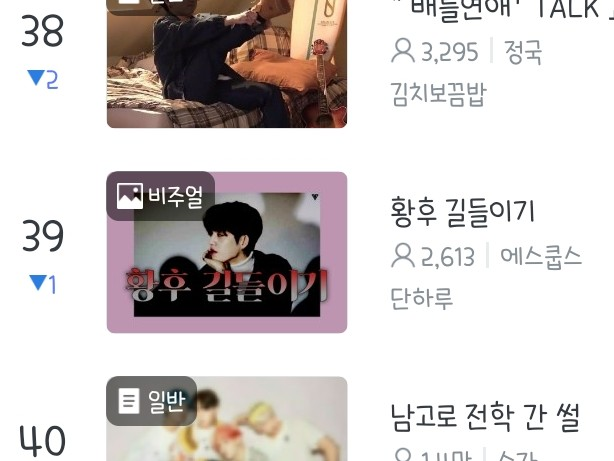This screenshot has width=614, height=461.
Task: Open the 황후 길들이기 title
Action: pos(462,212)
